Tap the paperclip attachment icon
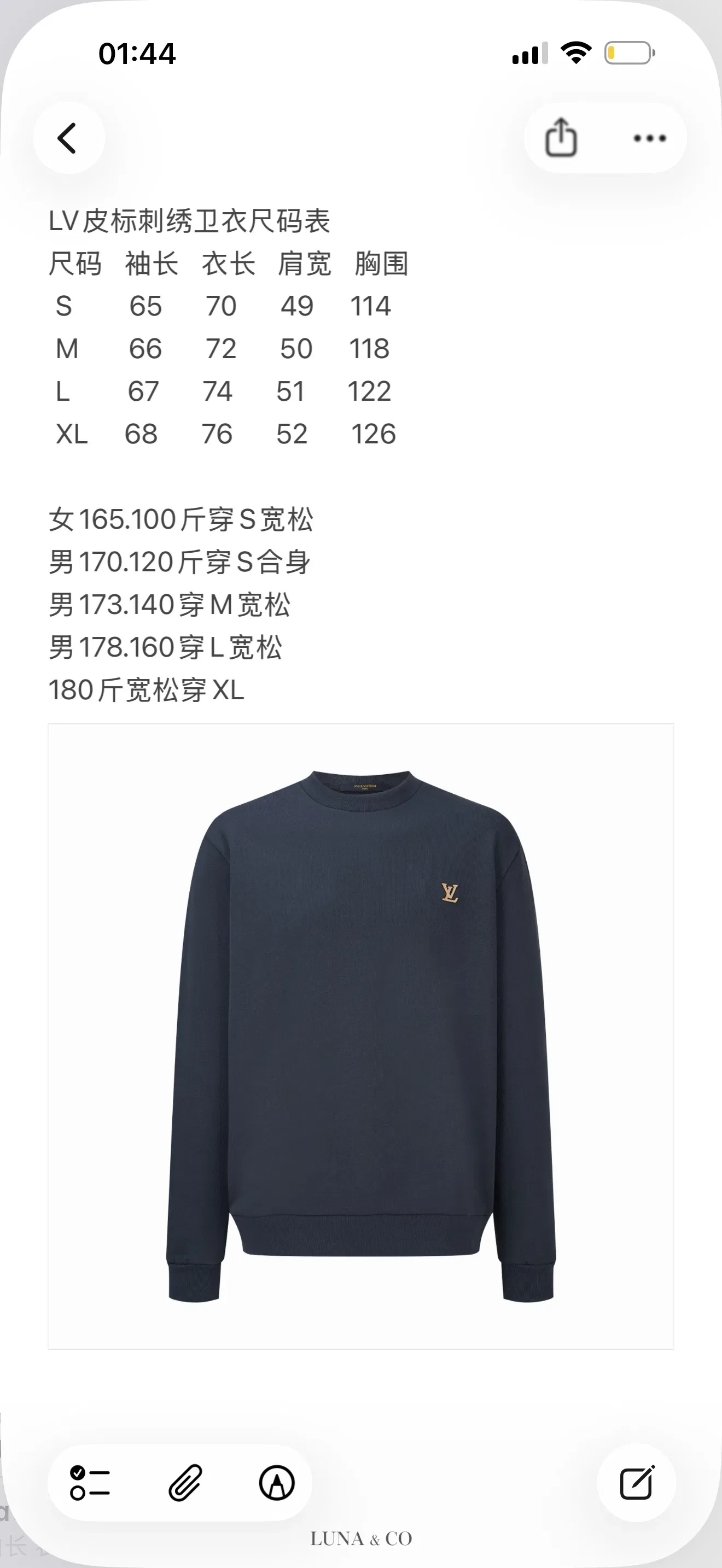The image size is (722, 1568). point(185,1482)
